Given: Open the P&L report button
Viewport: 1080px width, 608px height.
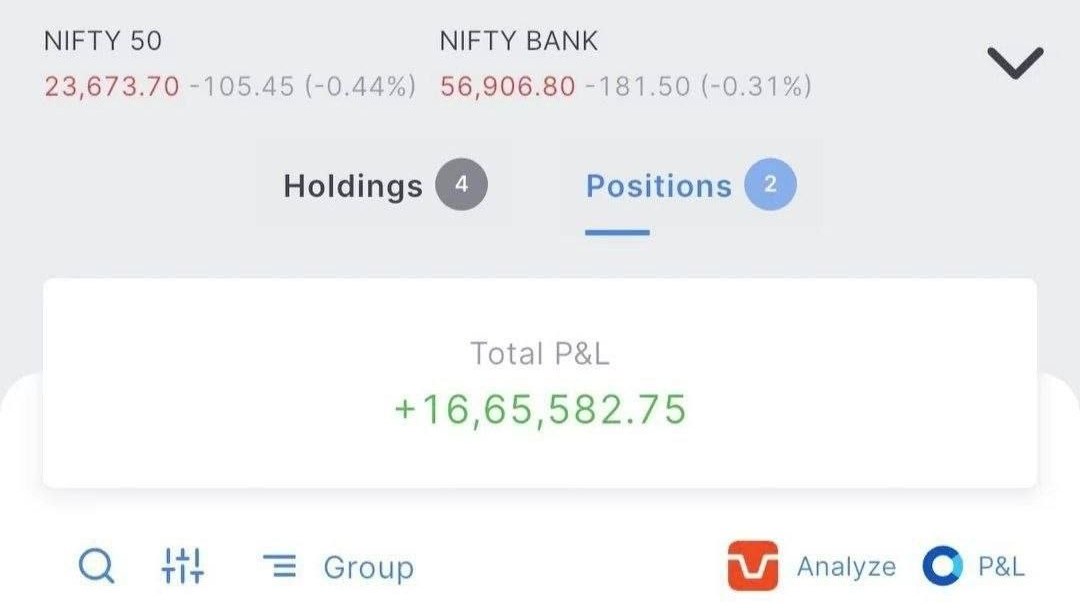Looking at the screenshot, I should (973, 566).
